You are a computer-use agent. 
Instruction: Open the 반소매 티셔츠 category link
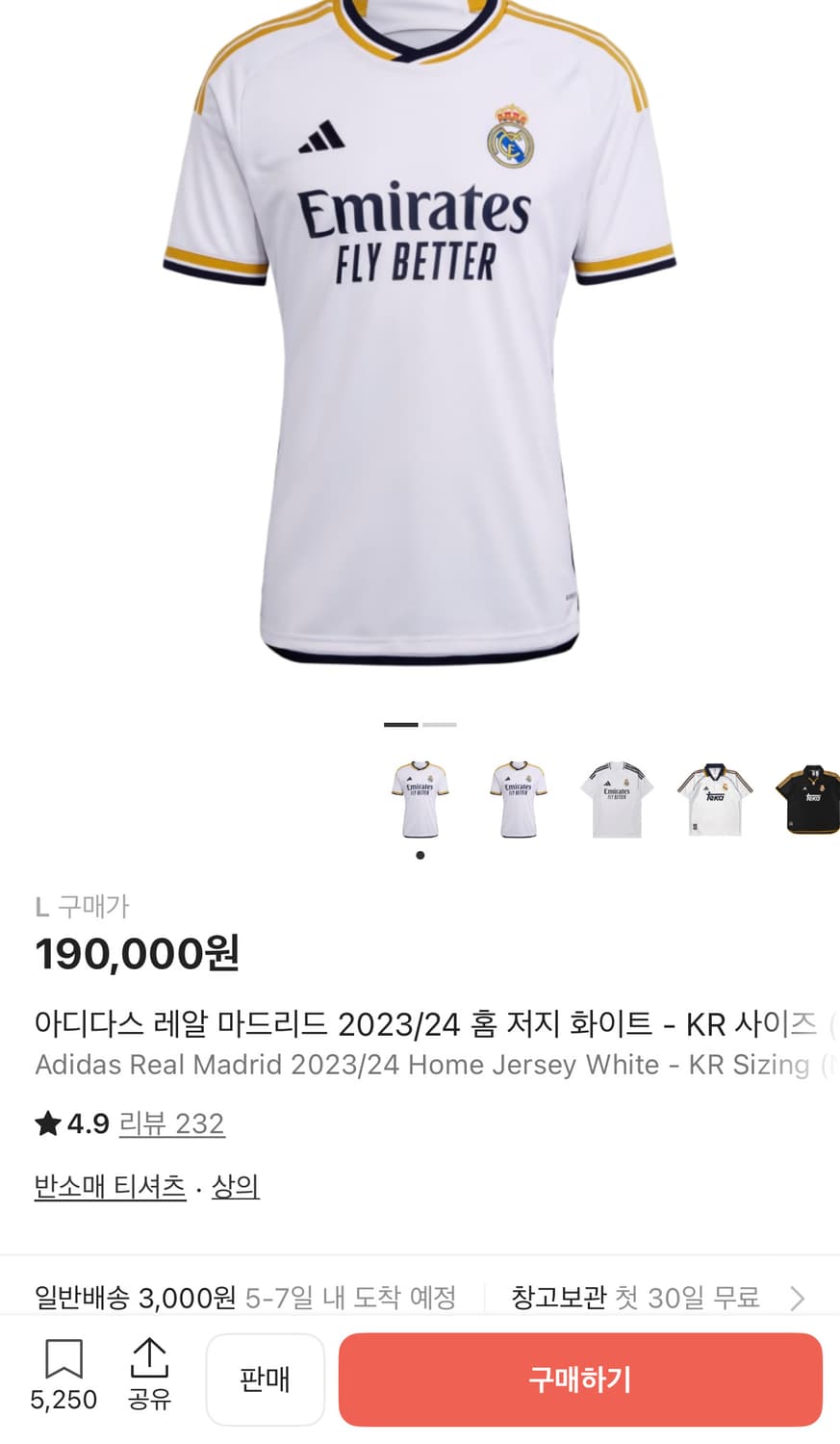coord(110,1187)
